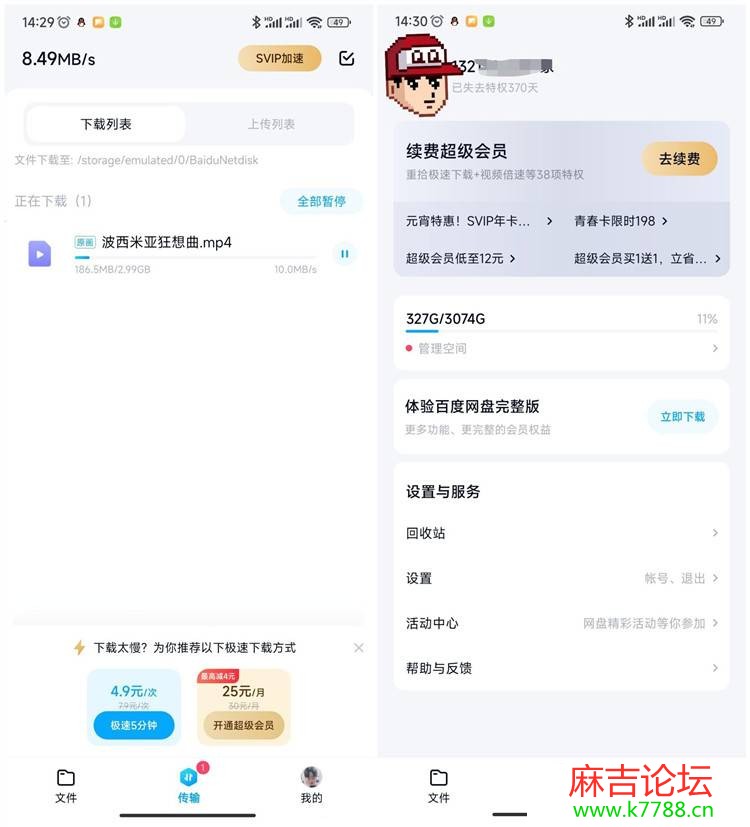Open 帮助与反馈
This screenshot has height=827, width=750.
point(560,668)
